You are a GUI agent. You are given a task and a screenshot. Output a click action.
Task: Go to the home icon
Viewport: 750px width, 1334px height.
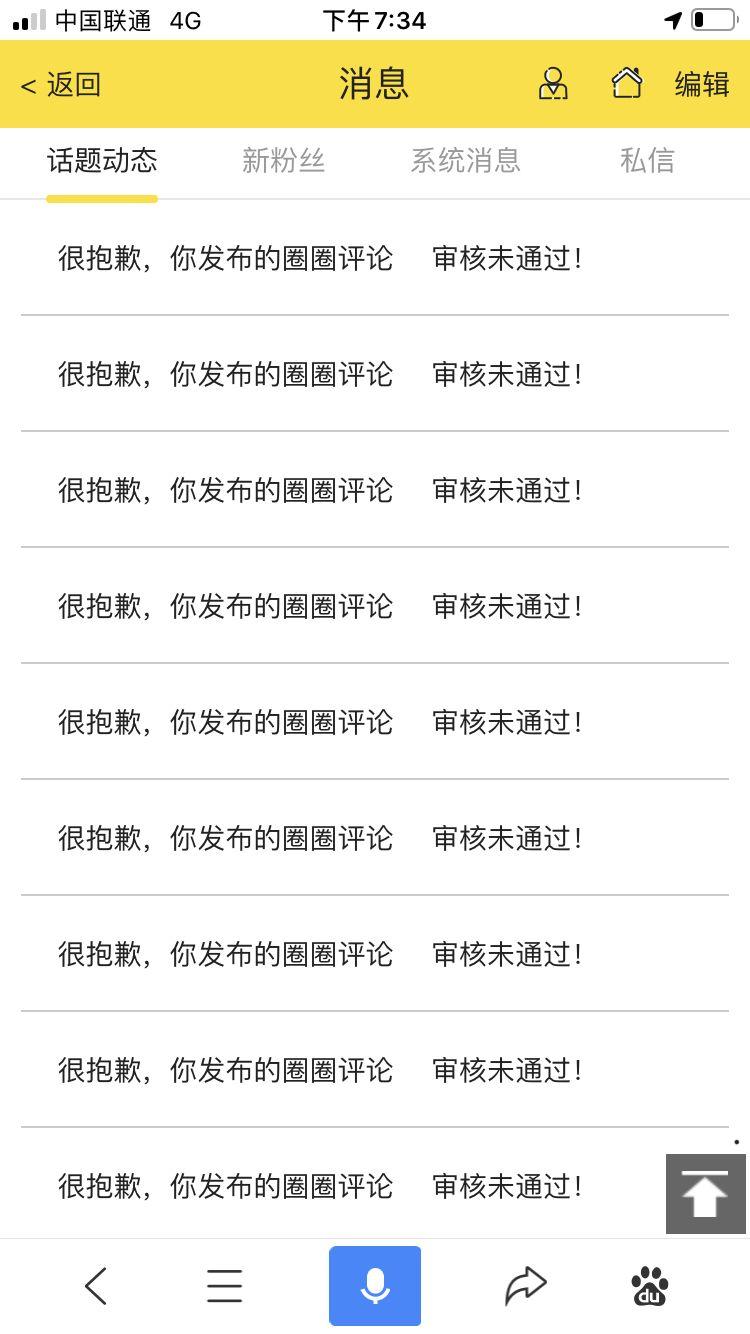(x=627, y=84)
